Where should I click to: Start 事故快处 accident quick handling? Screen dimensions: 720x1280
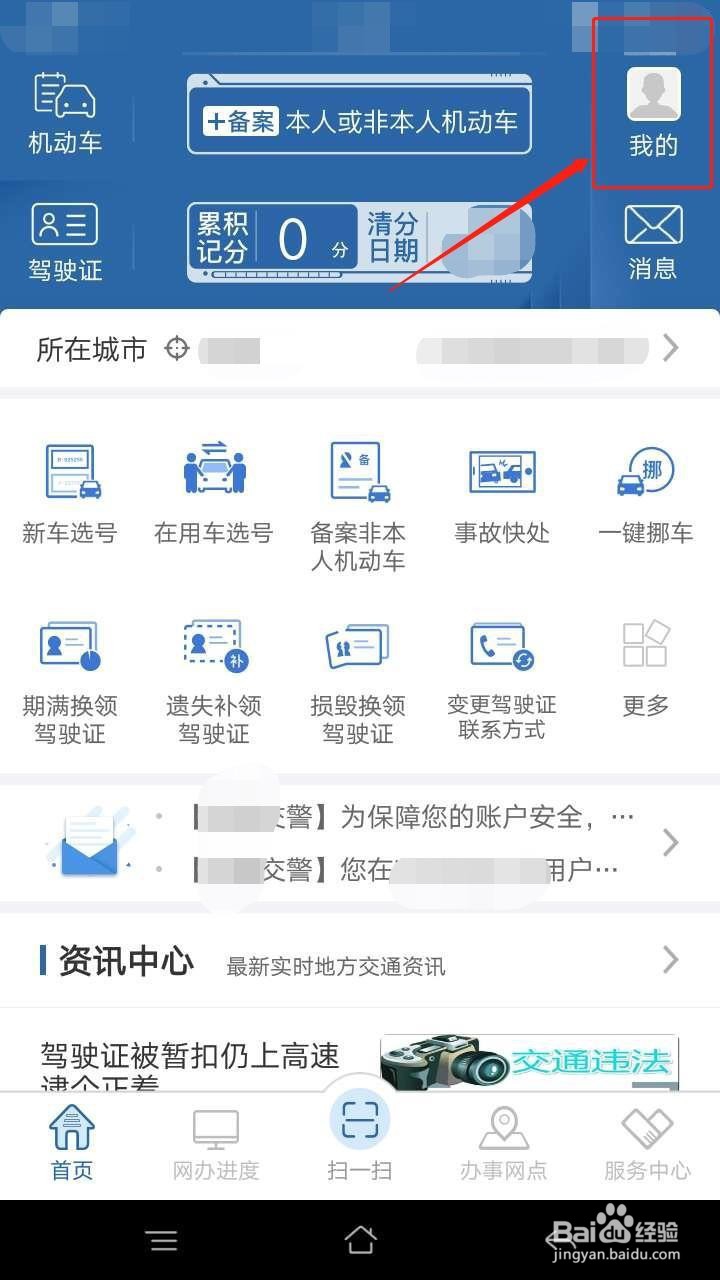tap(501, 490)
